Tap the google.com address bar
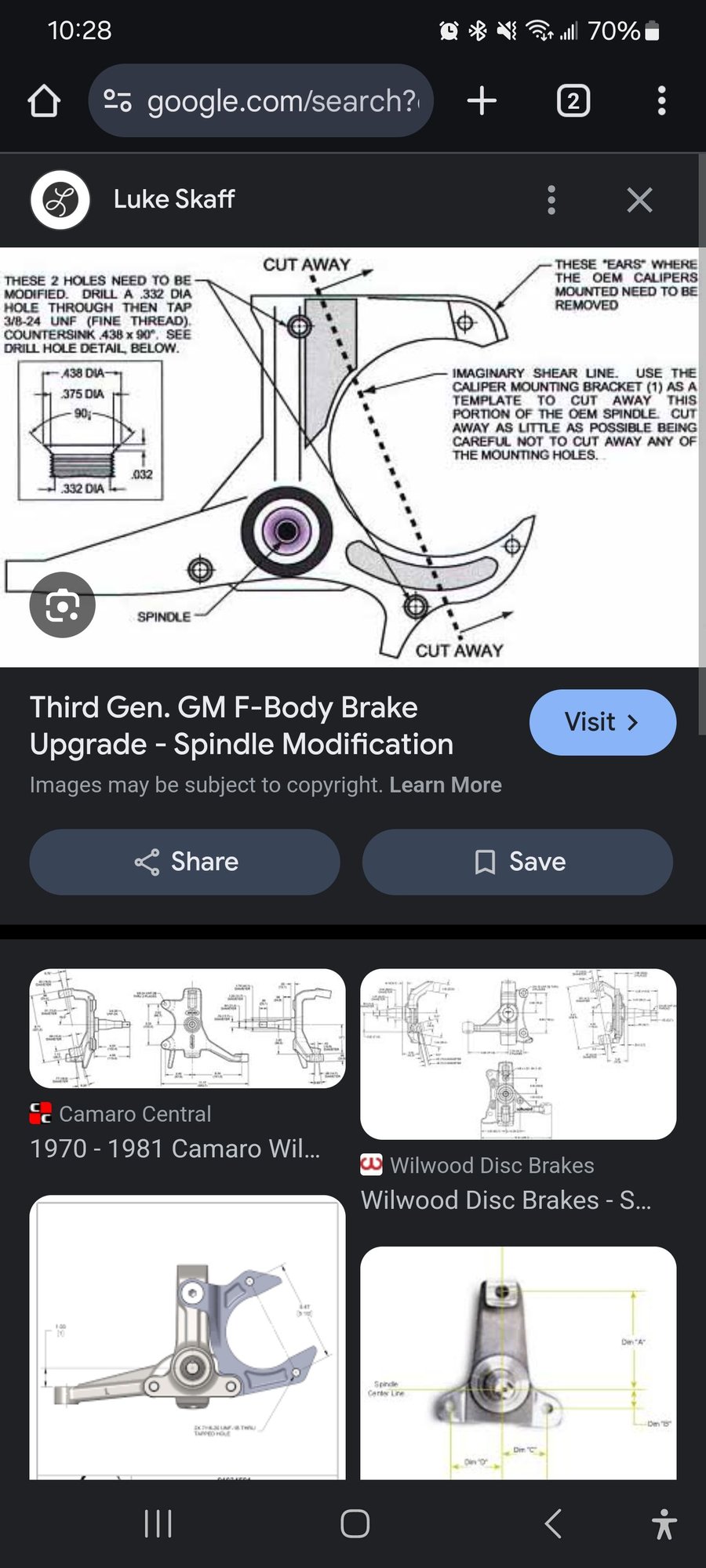This screenshot has height=1568, width=706. pyautogui.click(x=261, y=101)
